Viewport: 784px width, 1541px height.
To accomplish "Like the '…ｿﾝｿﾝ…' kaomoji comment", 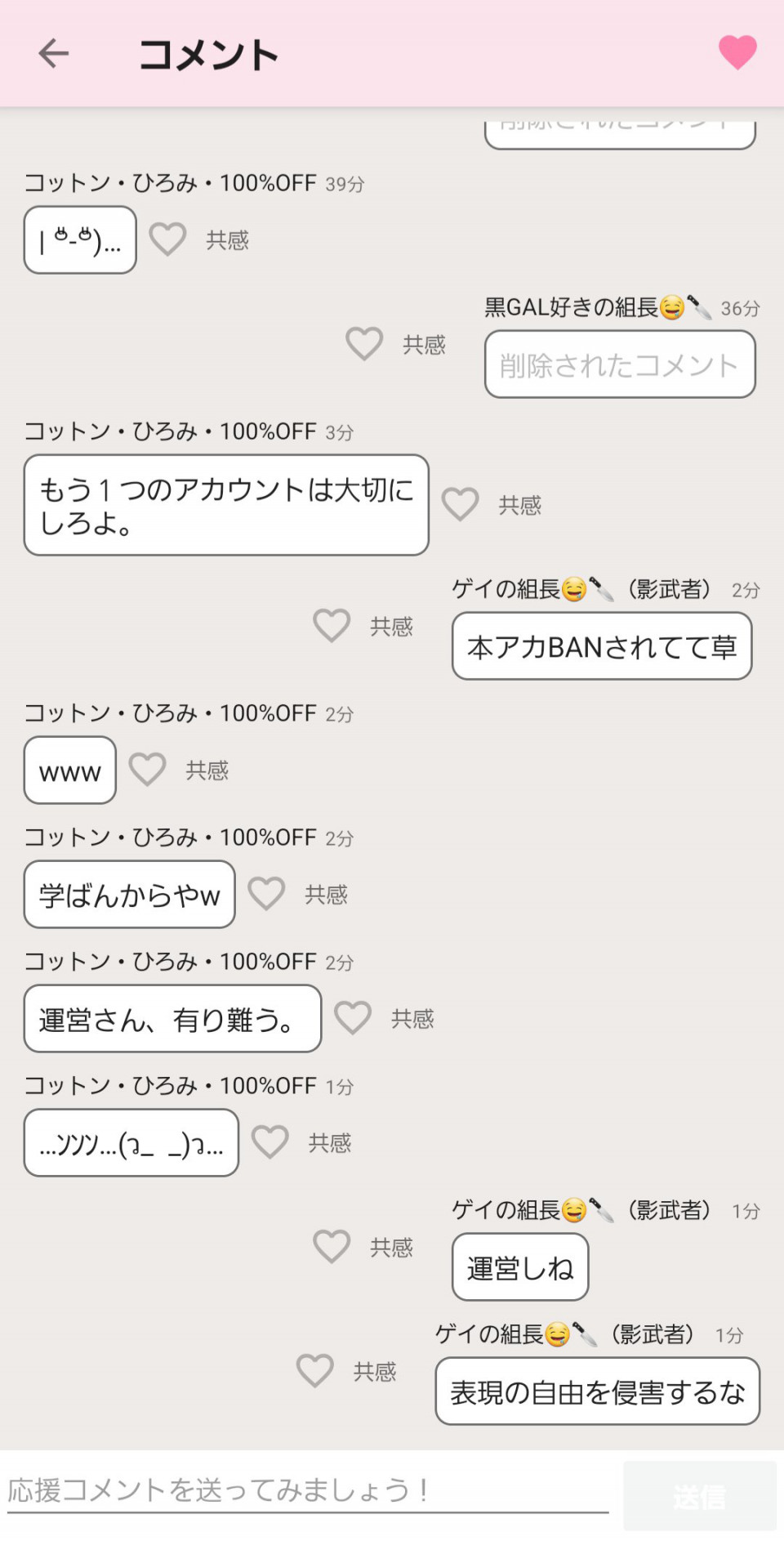I will [x=269, y=1142].
